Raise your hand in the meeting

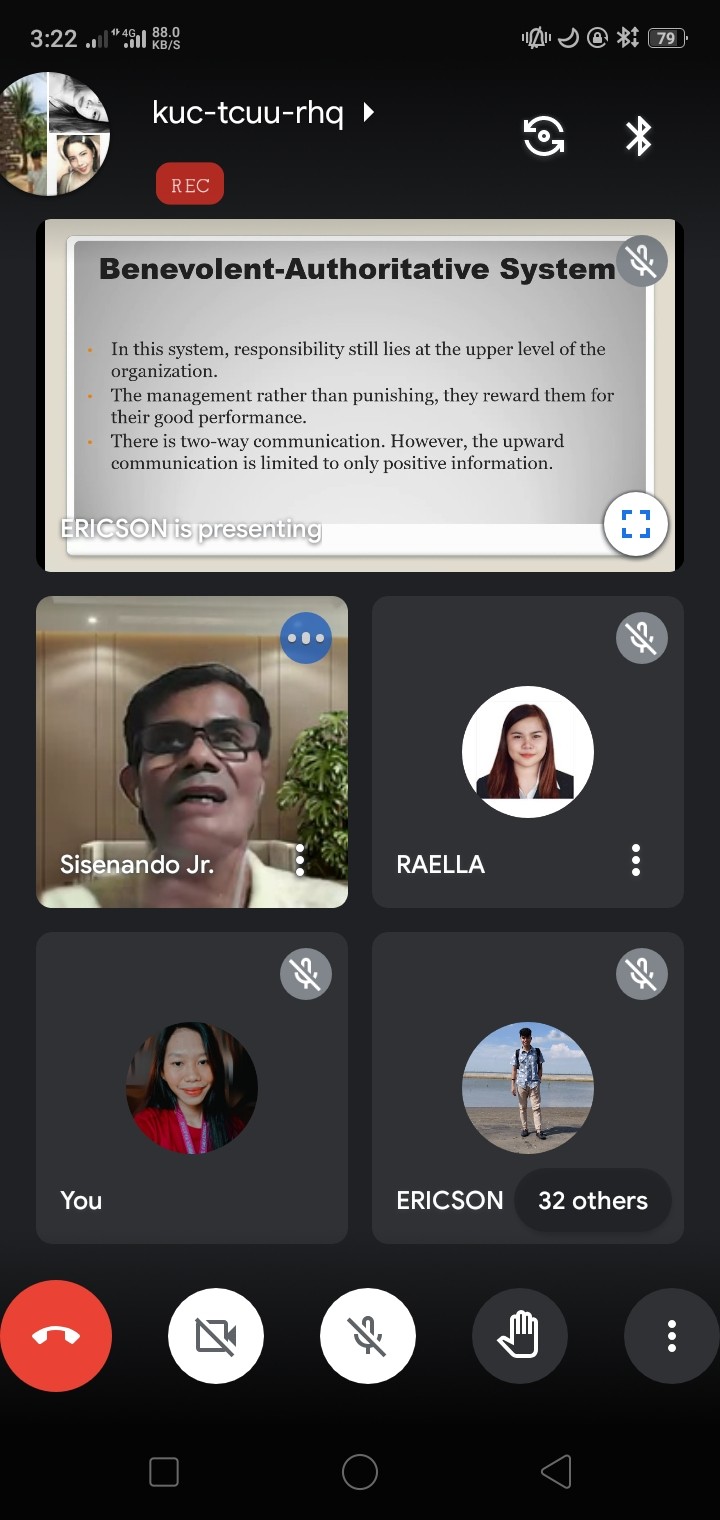tap(520, 1336)
